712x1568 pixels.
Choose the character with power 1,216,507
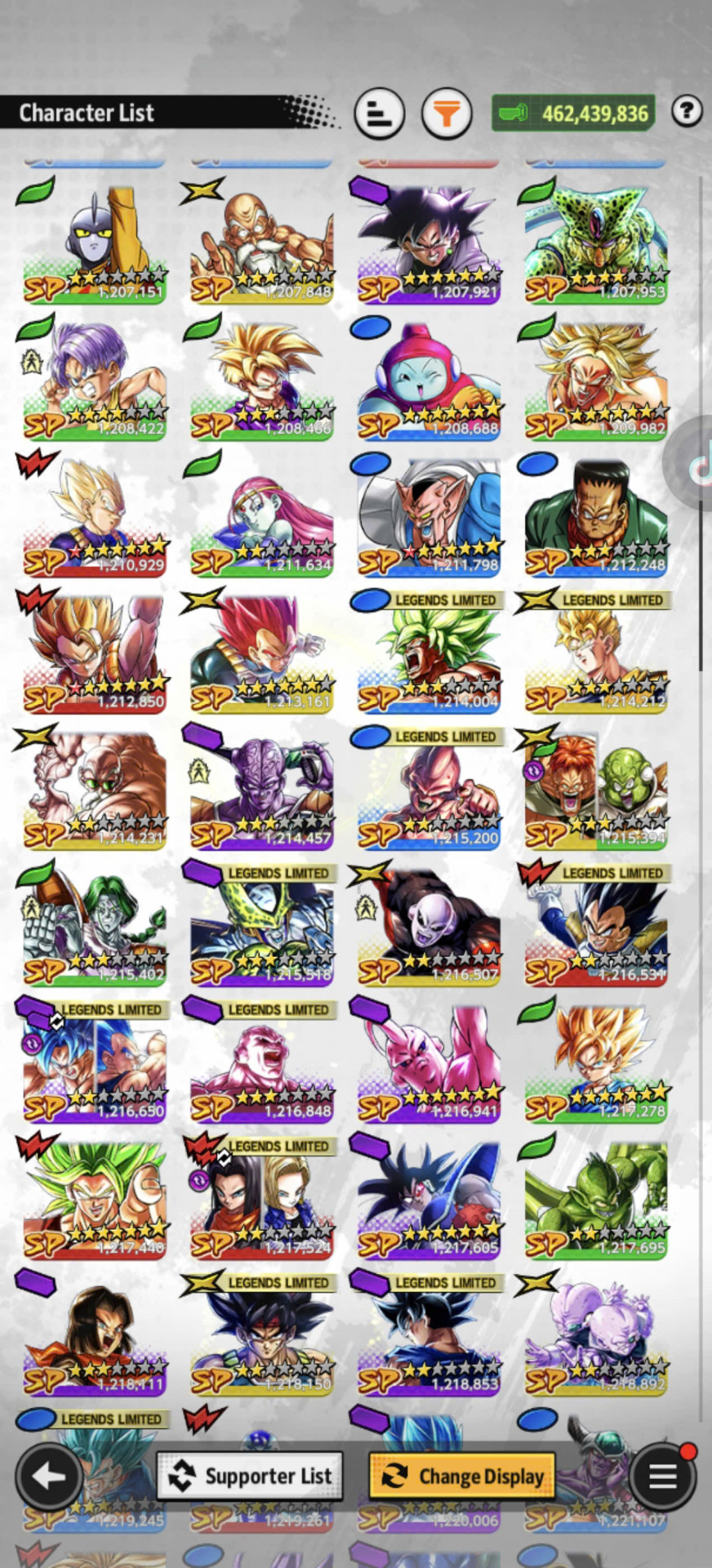(429, 926)
